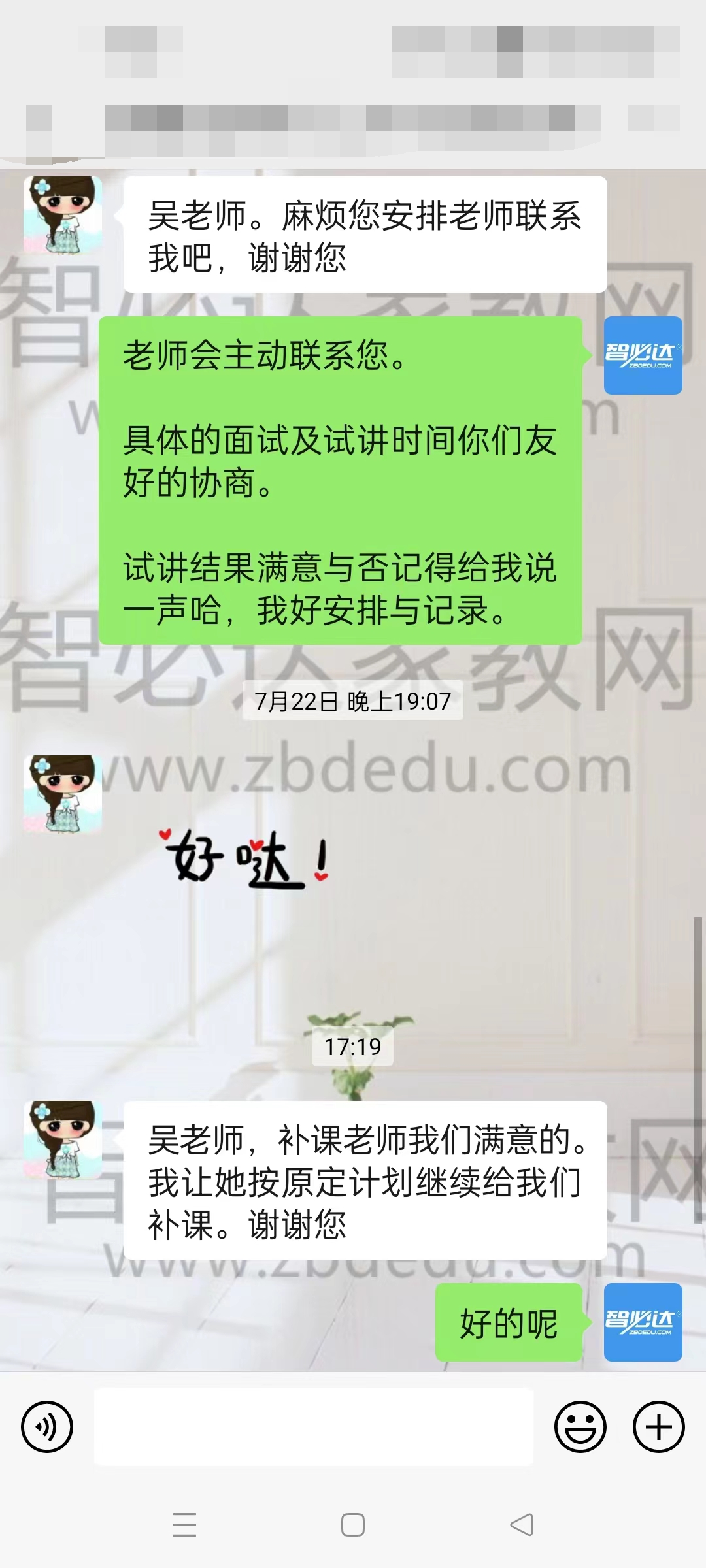Switch to voice message input
The image size is (706, 1568).
coord(47,1426)
